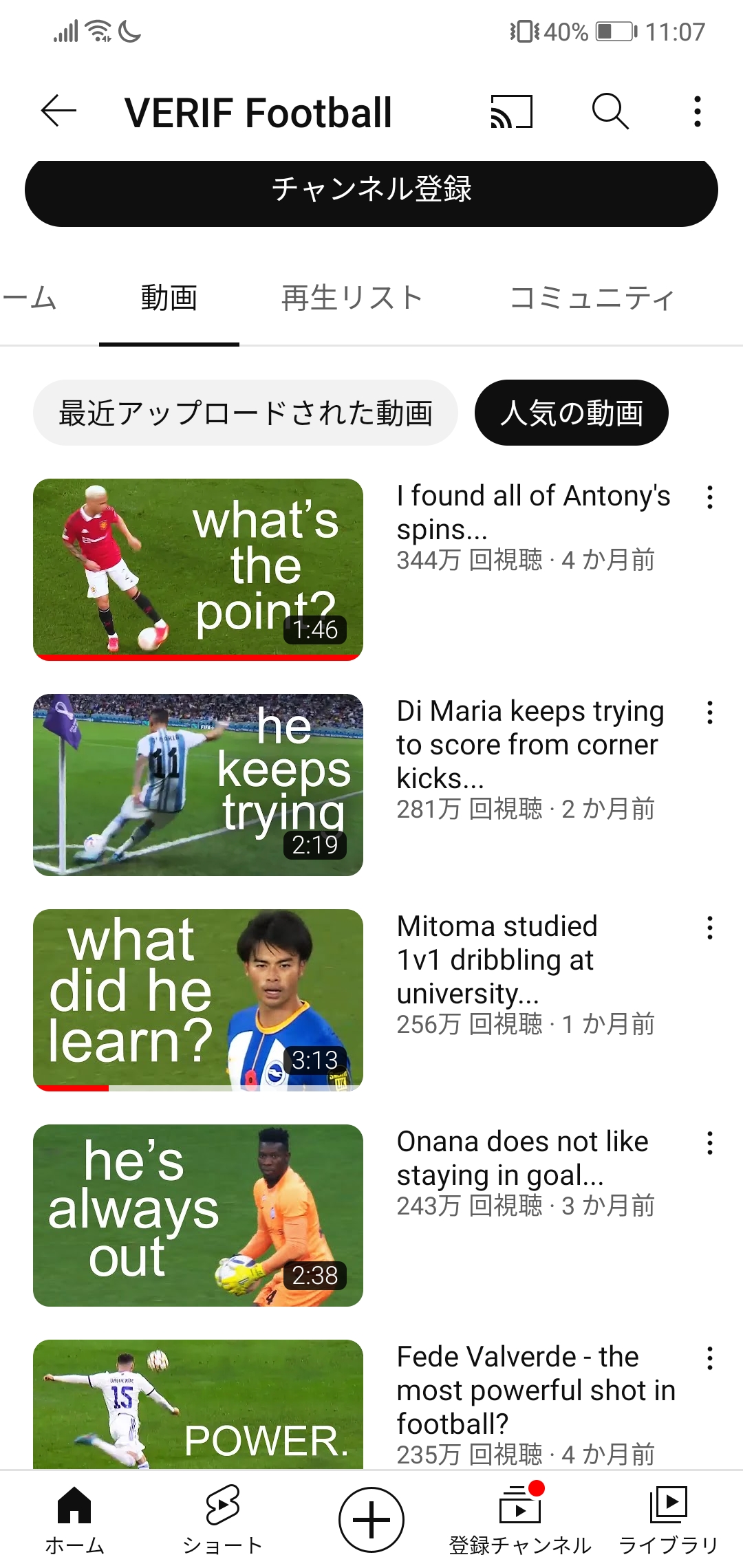Open options for Mitoma video
743x1568 pixels.
(710, 928)
